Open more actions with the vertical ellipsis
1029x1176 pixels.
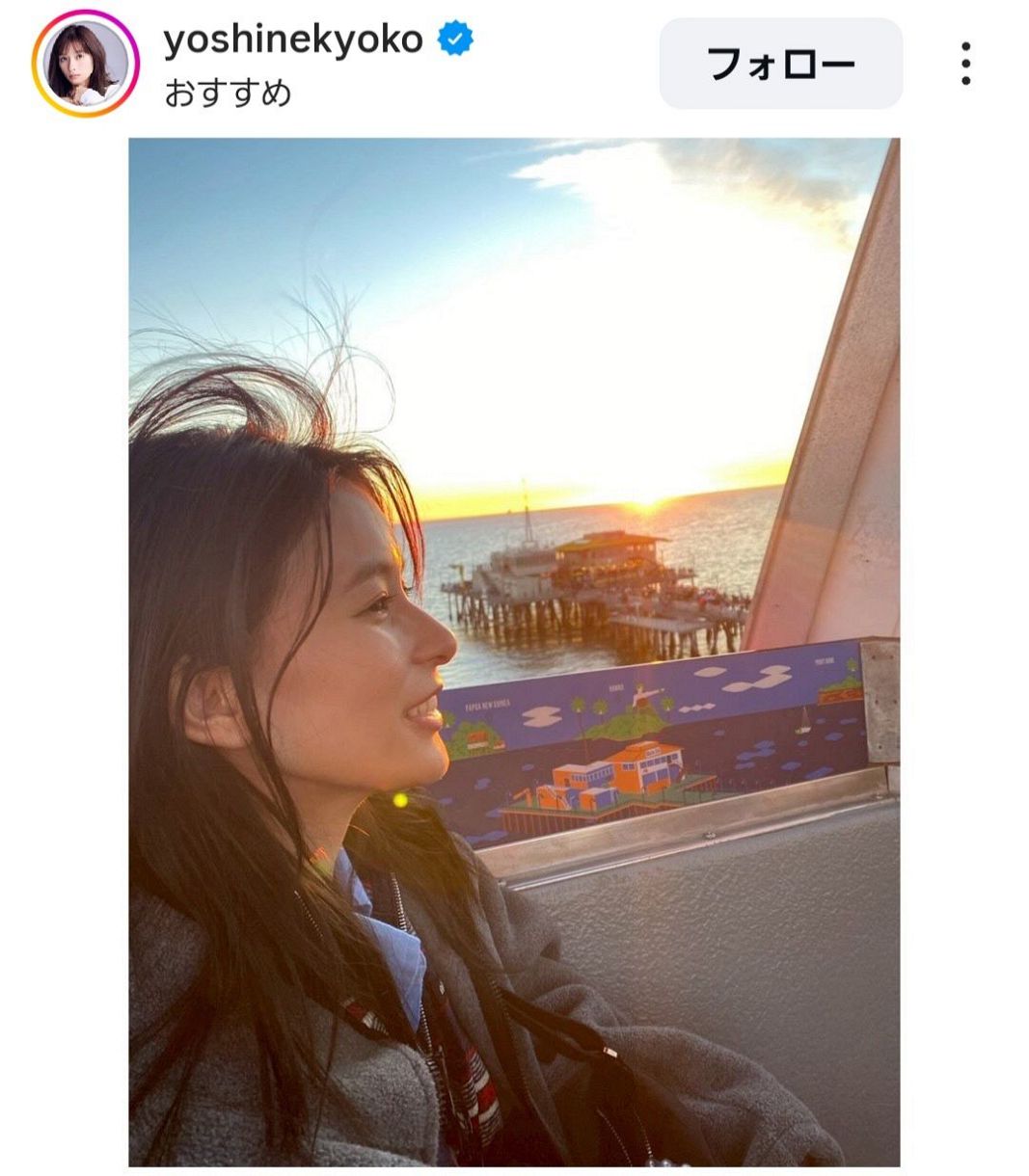pos(967,62)
